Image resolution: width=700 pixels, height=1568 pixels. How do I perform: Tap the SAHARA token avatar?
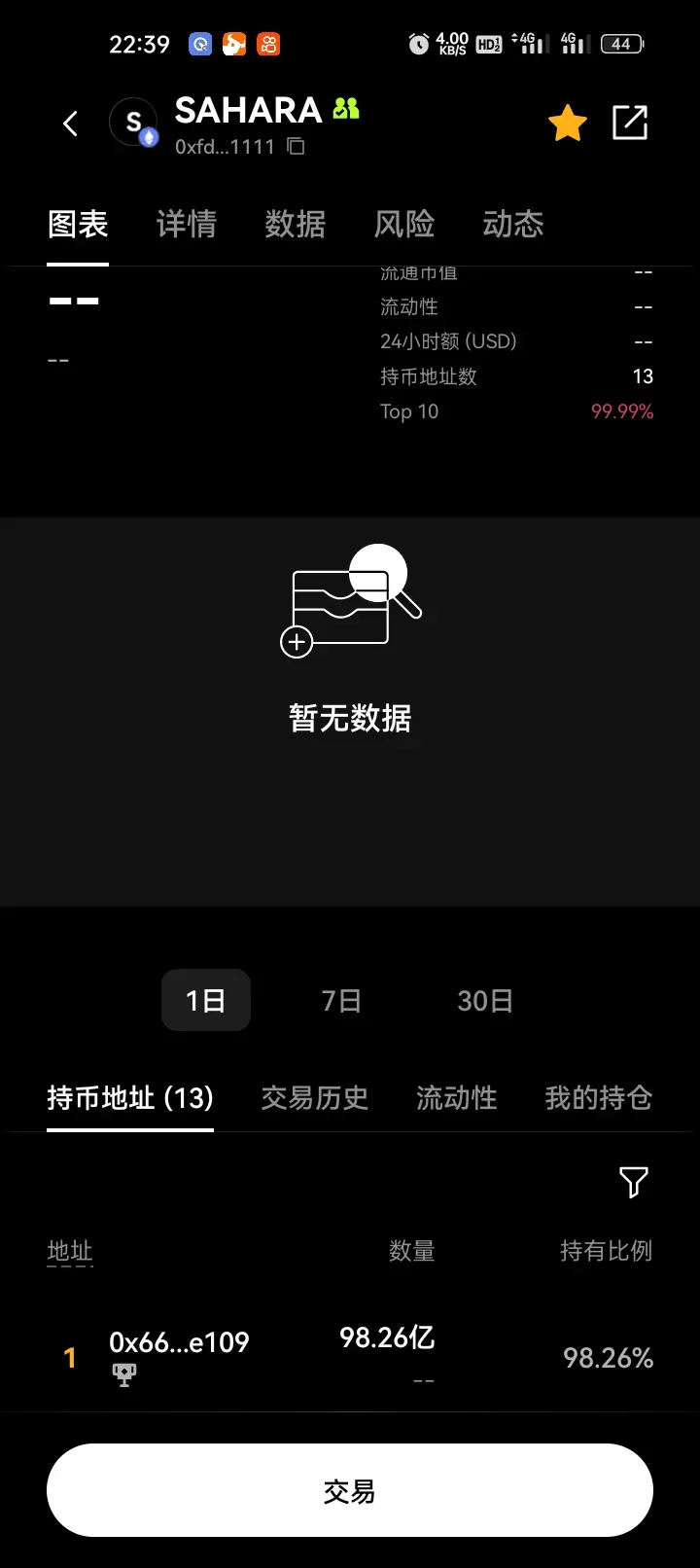coord(133,123)
